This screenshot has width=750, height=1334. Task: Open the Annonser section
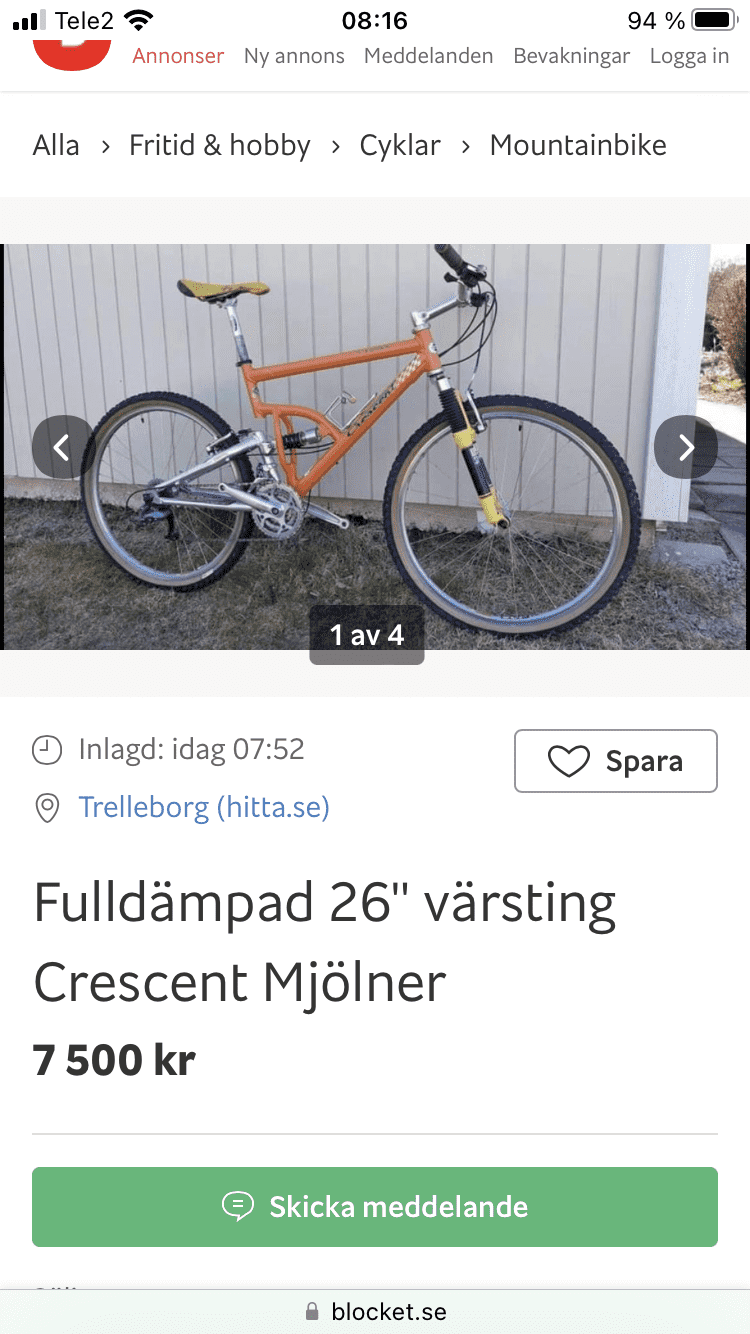pyautogui.click(x=178, y=56)
